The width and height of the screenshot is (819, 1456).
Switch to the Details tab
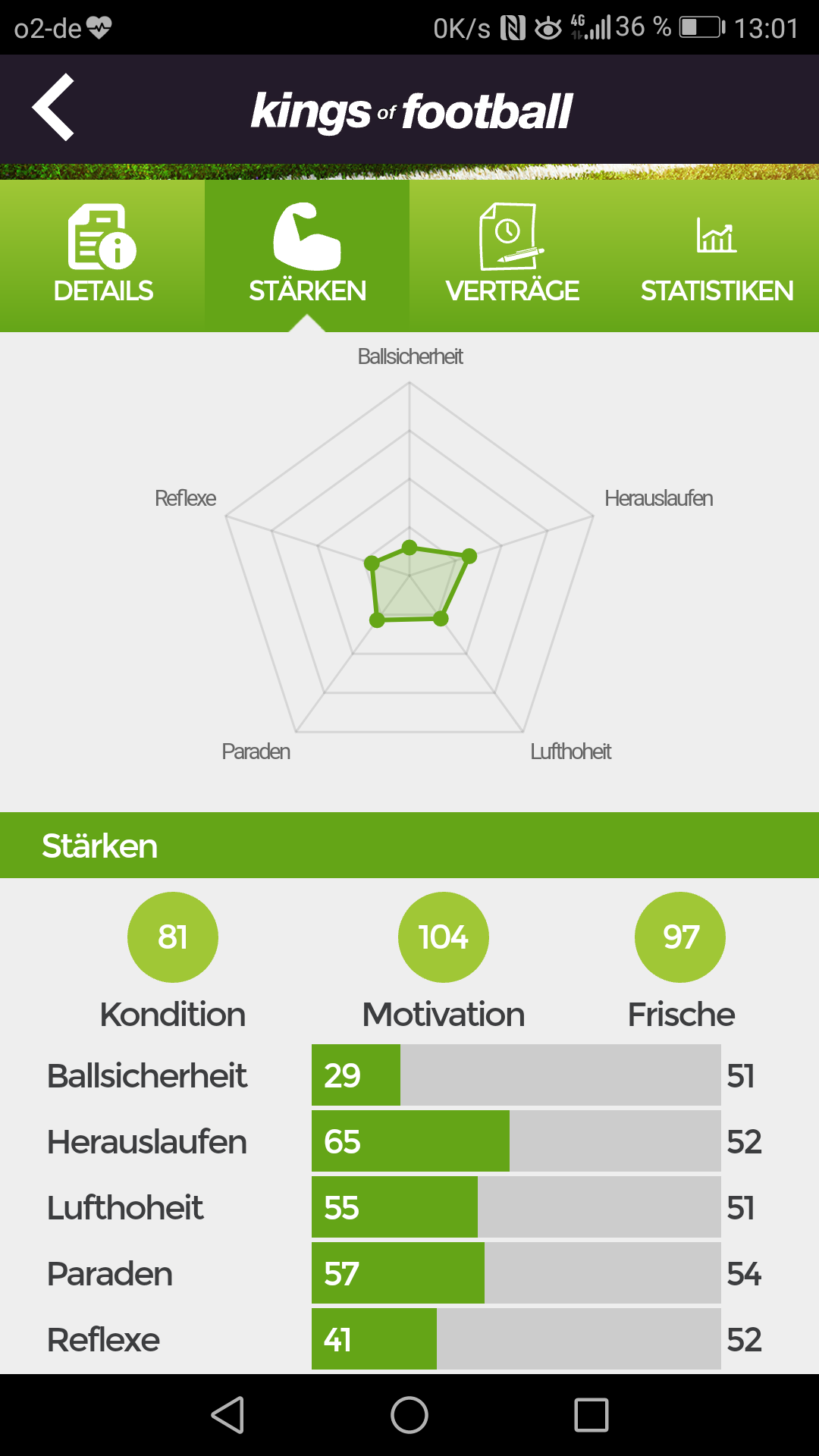[103, 255]
